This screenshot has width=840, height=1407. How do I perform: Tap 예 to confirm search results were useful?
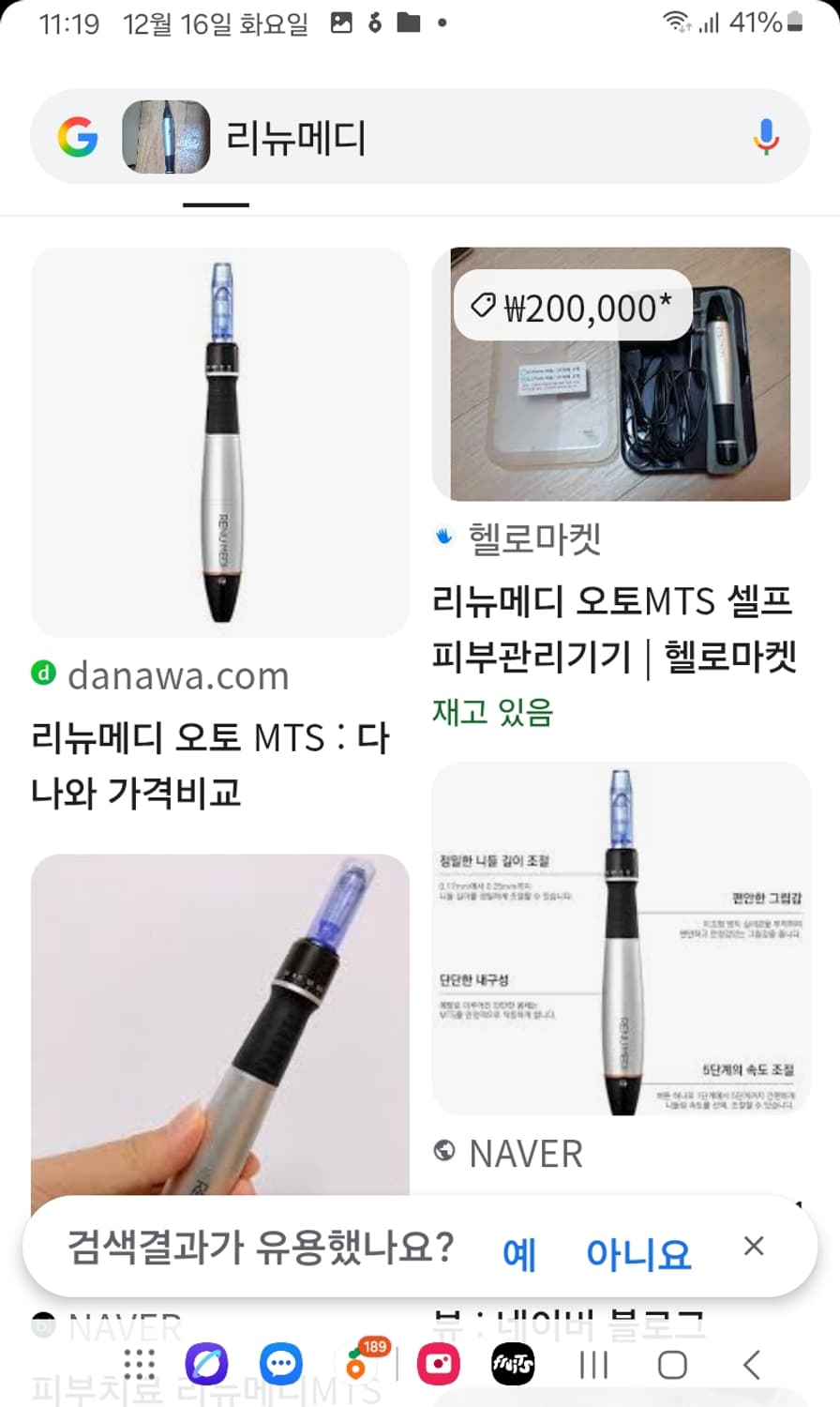click(x=519, y=1251)
